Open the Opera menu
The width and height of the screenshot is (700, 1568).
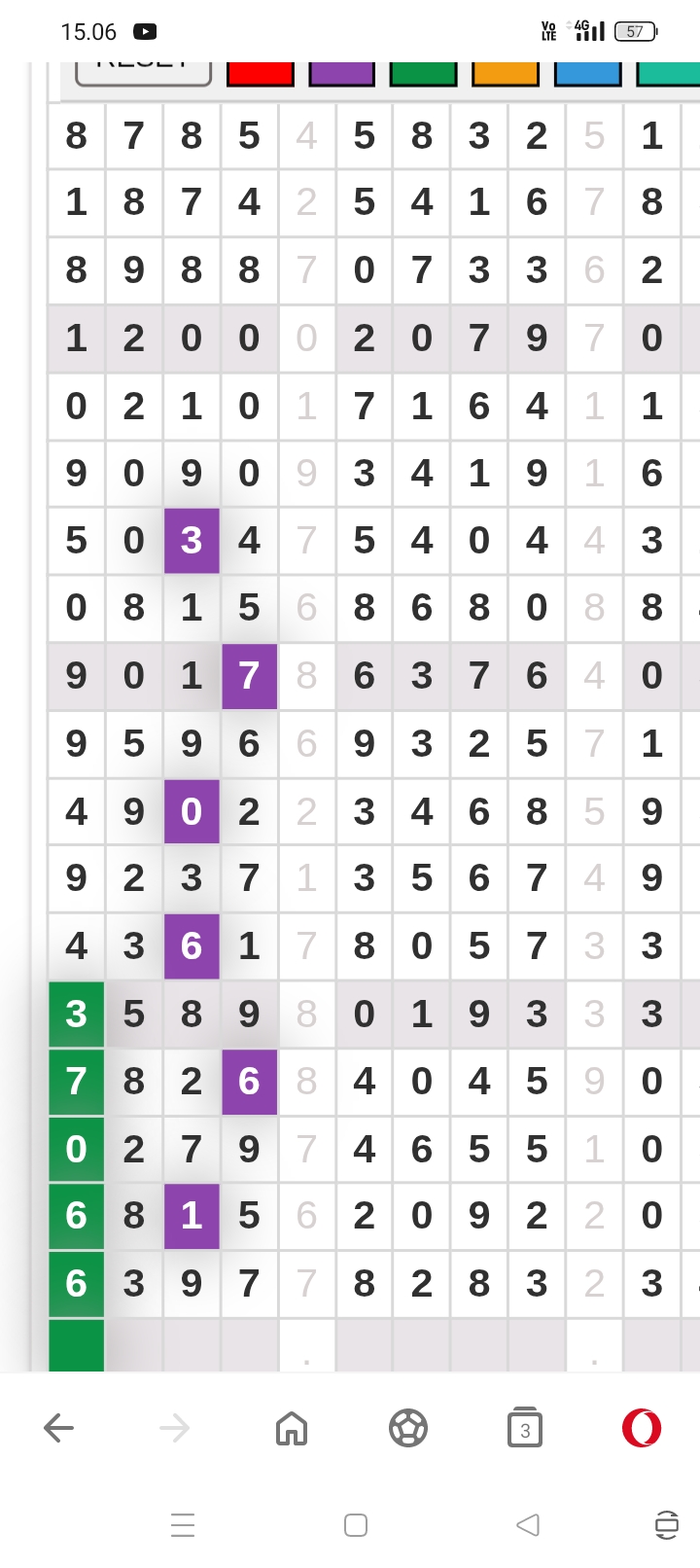click(642, 1428)
